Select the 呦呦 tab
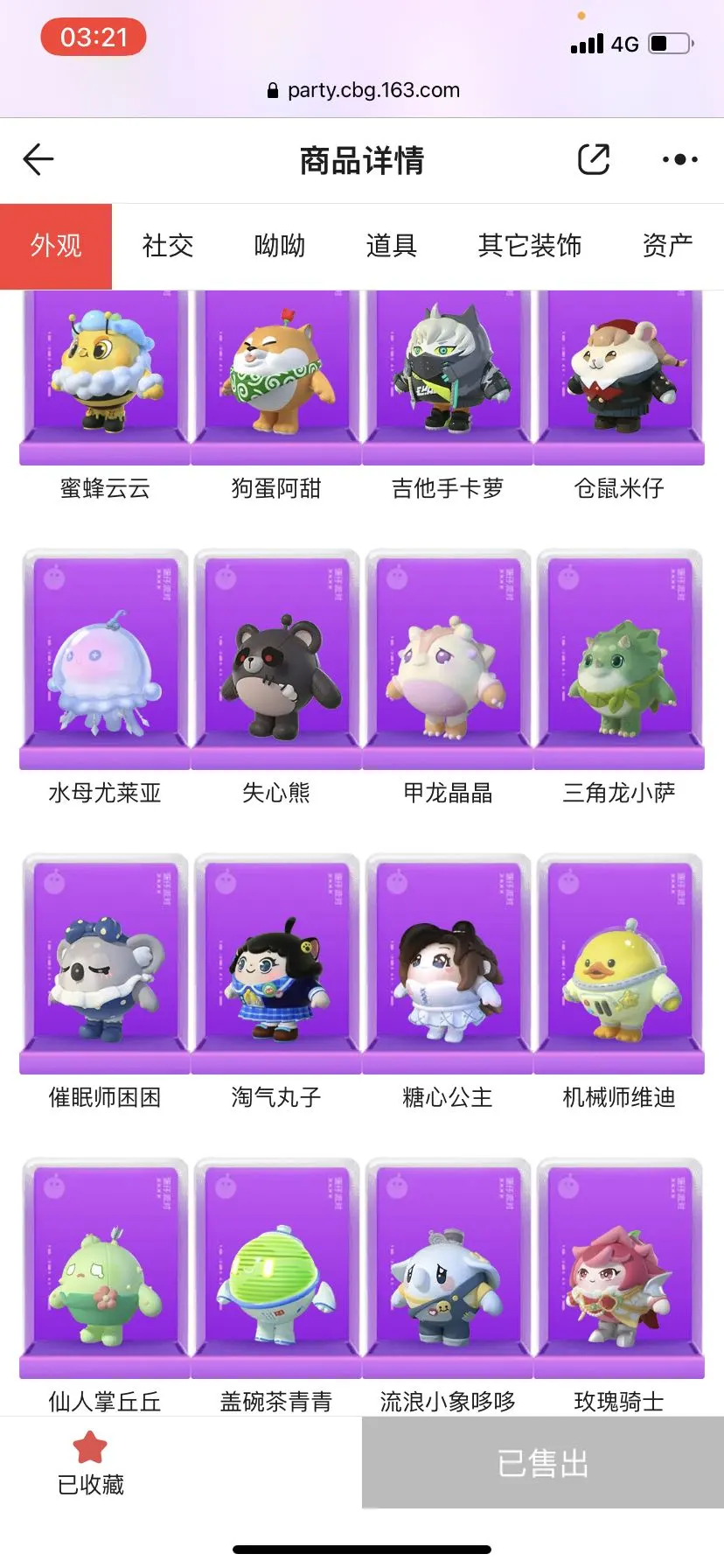724x1568 pixels. click(x=280, y=246)
